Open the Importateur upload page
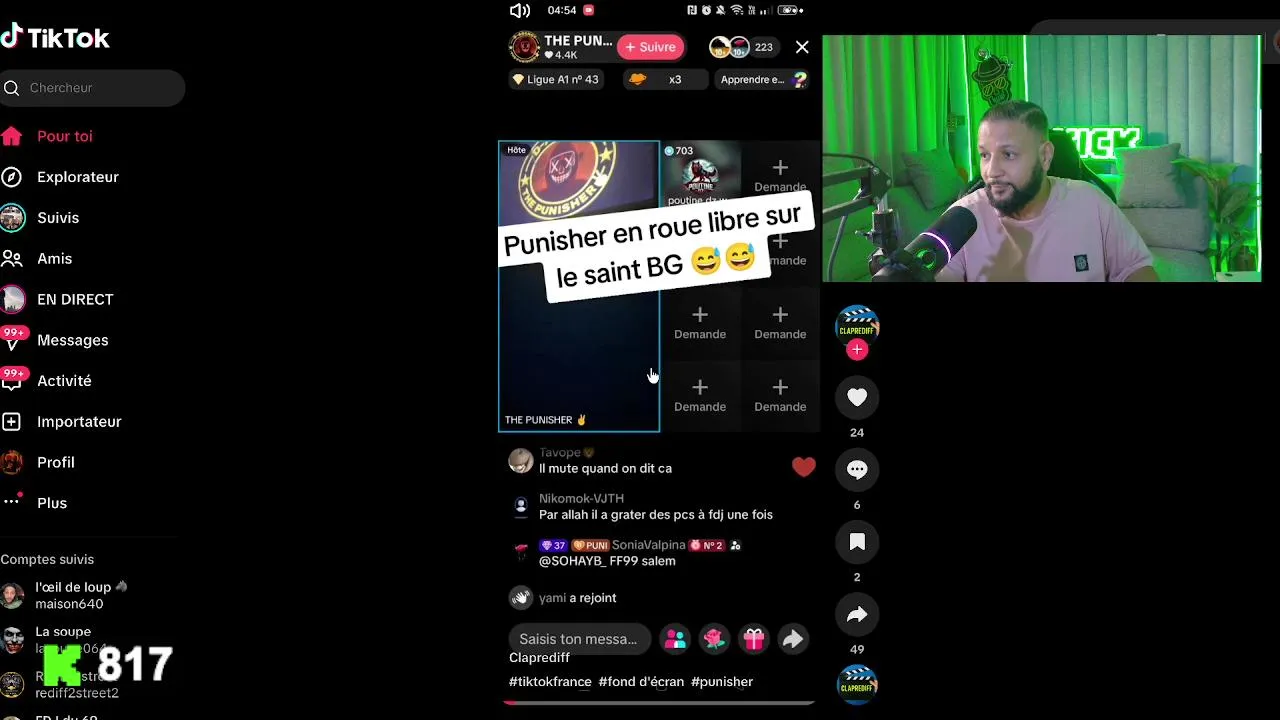 pos(78,422)
